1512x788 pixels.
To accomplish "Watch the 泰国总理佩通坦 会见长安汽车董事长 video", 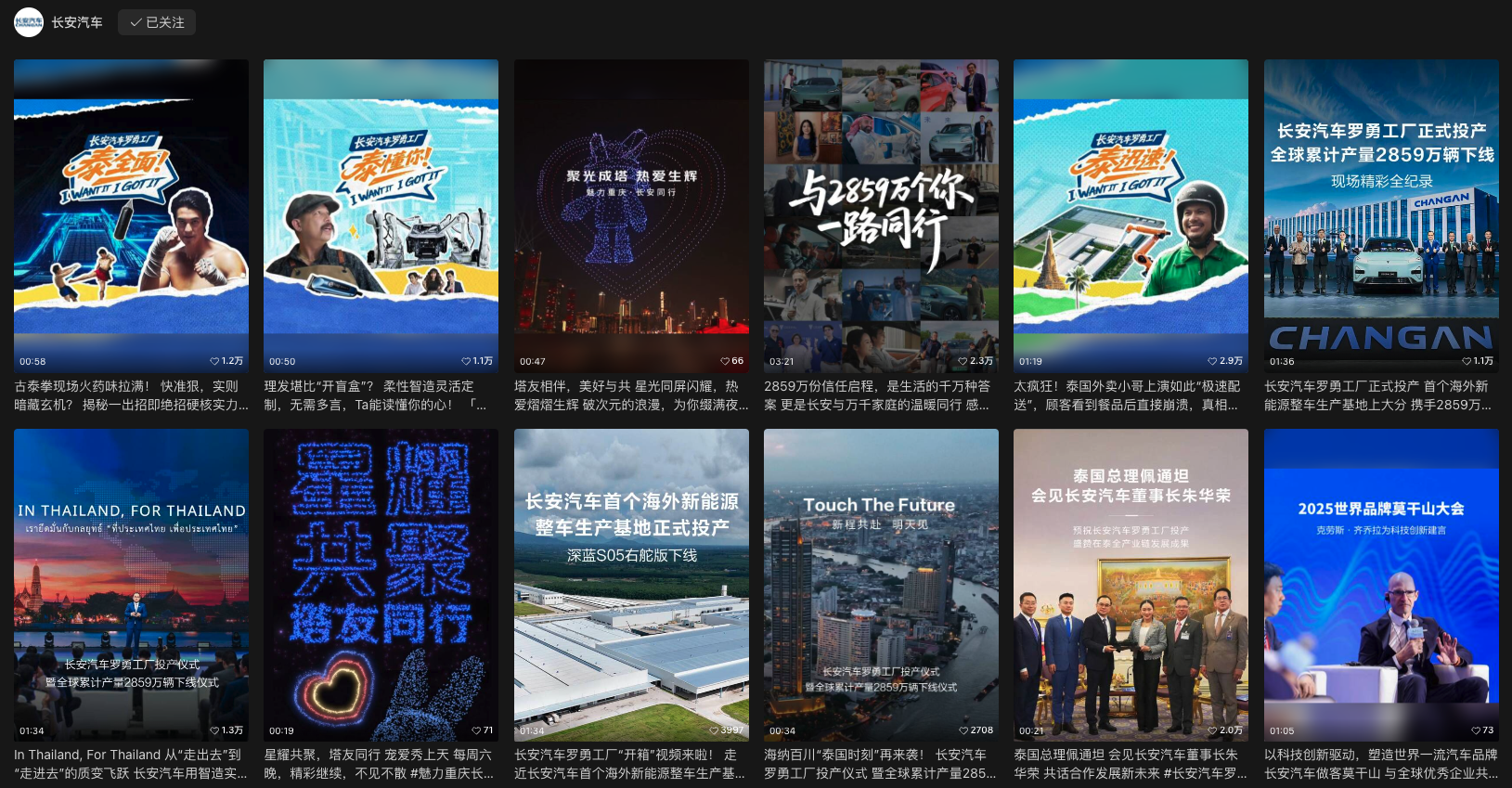I will point(1131,585).
